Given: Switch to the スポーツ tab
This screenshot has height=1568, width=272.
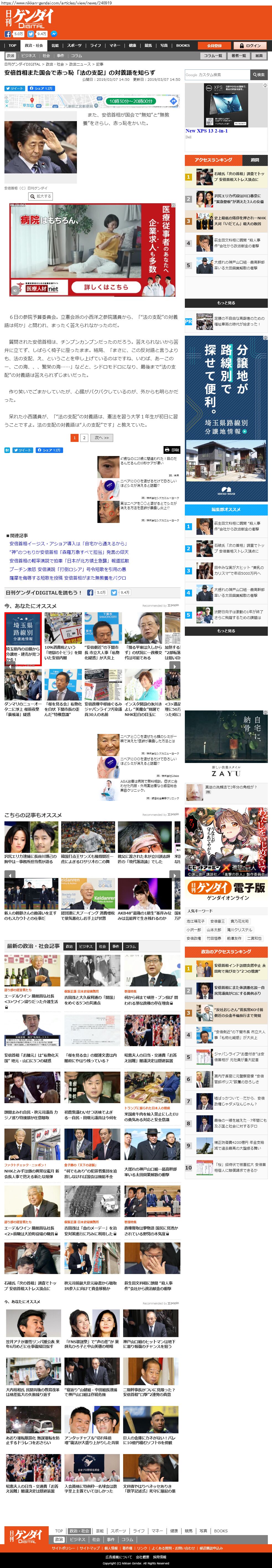Looking at the screenshot, I should (74, 45).
